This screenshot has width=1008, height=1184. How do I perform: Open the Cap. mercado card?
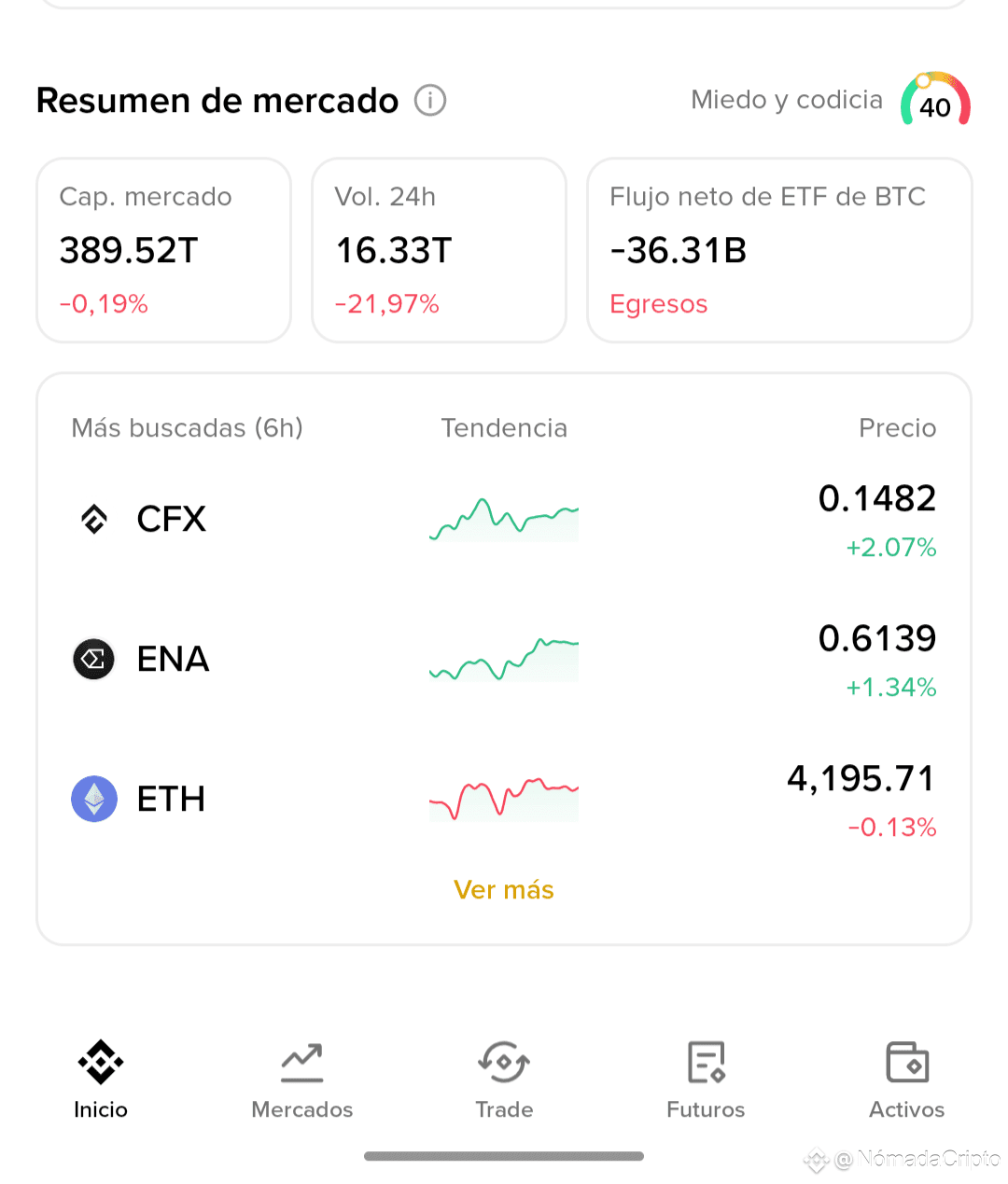click(x=163, y=250)
